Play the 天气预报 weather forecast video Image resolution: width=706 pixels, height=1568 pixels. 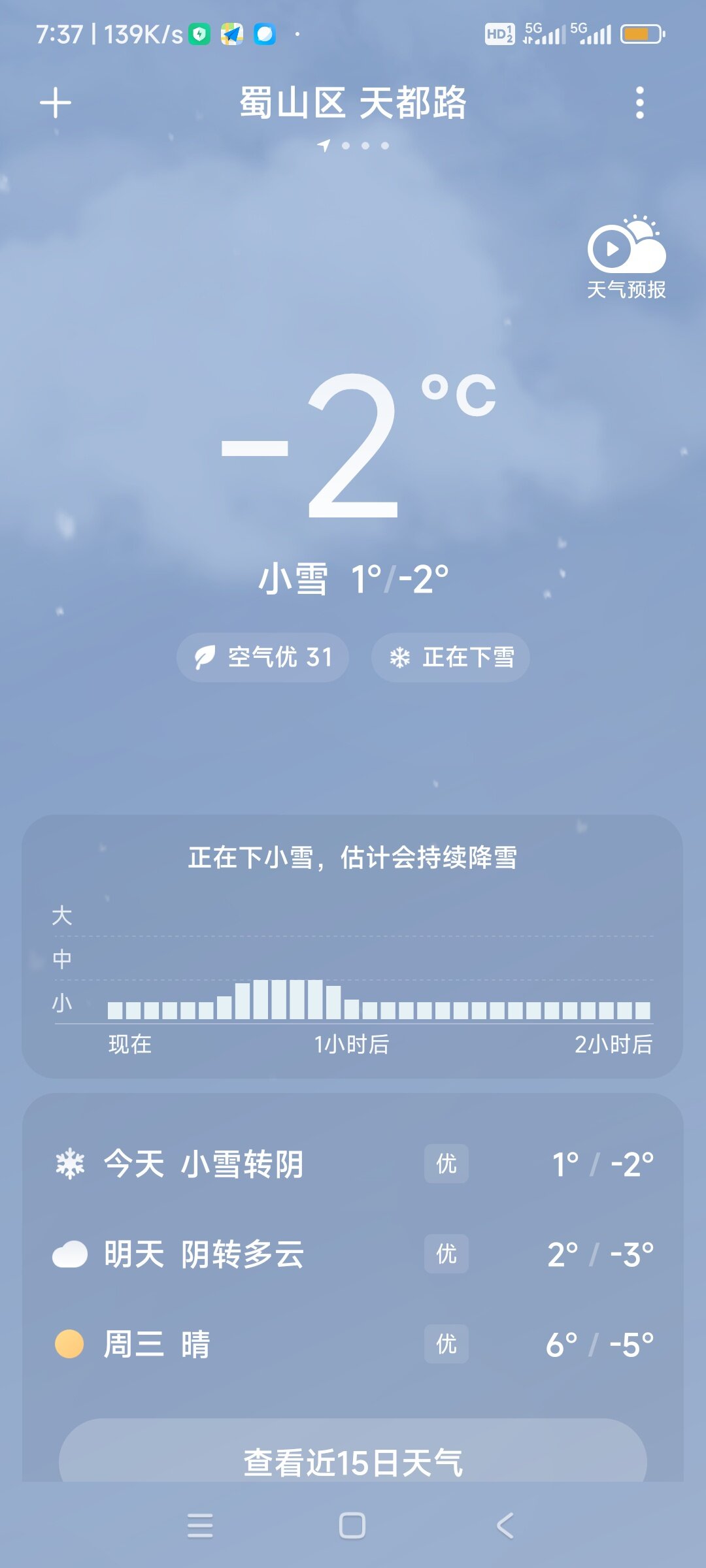[626, 257]
